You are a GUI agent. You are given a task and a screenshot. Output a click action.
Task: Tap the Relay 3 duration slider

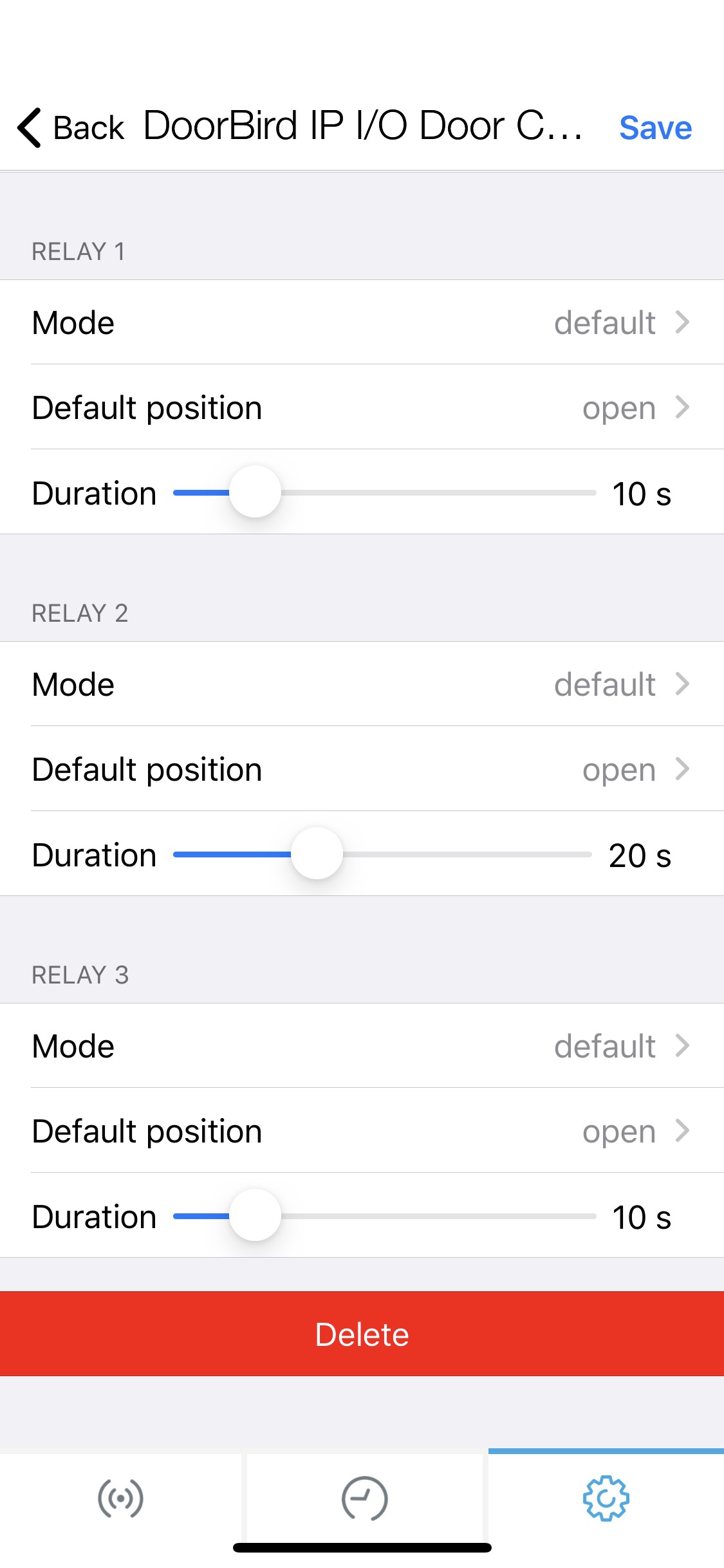point(255,1216)
